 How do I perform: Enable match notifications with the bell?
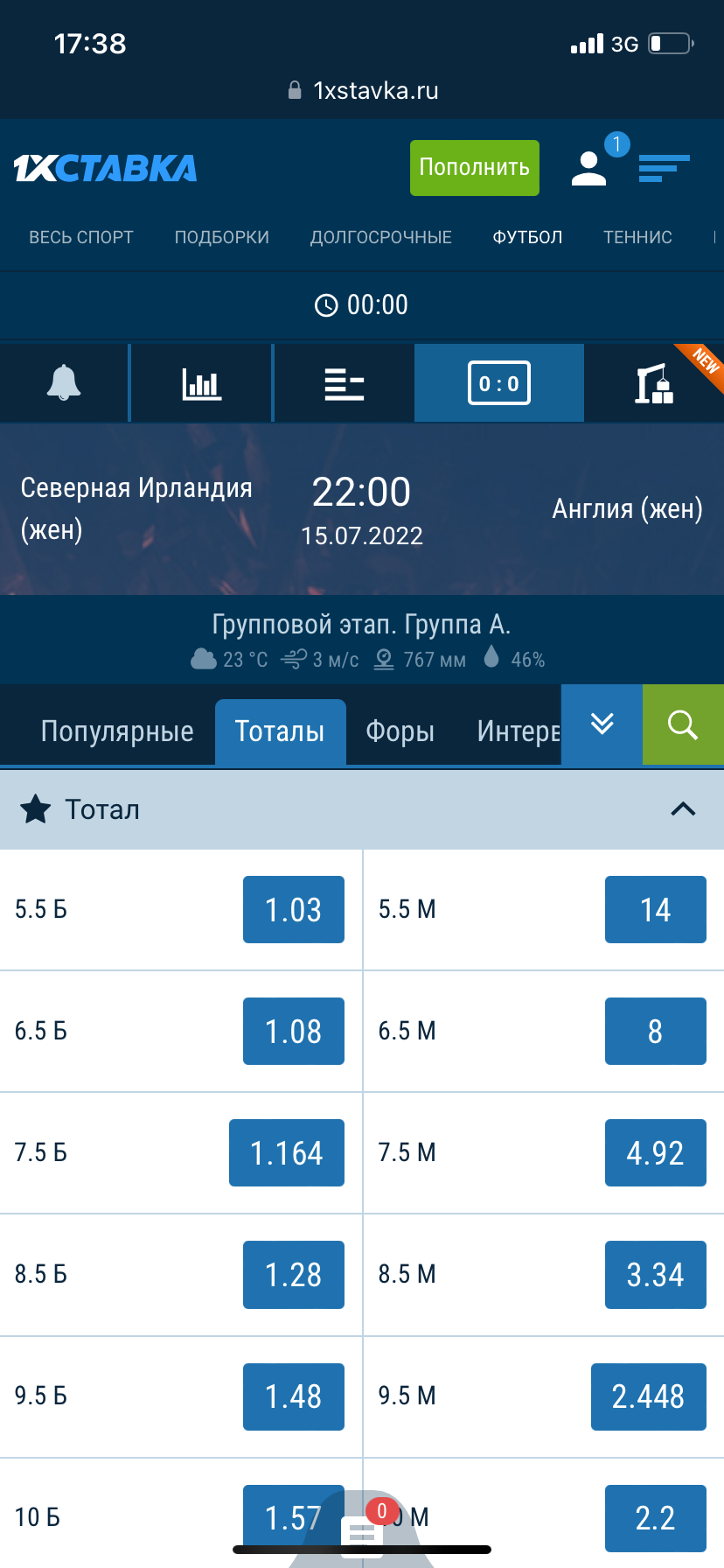64,383
